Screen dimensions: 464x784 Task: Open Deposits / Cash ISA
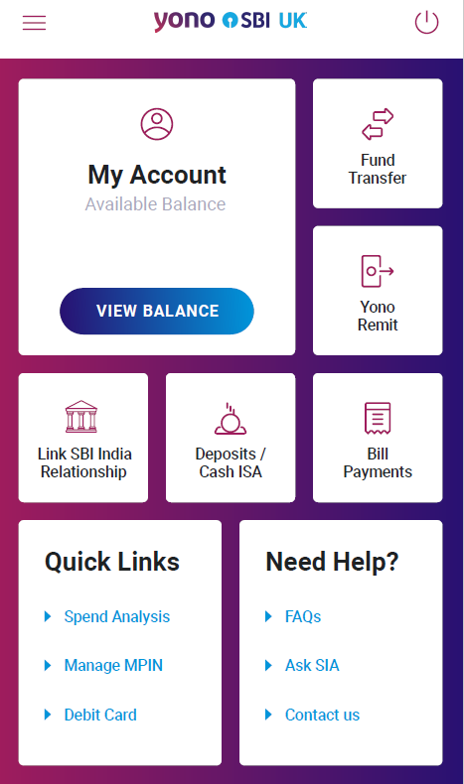click(230, 438)
